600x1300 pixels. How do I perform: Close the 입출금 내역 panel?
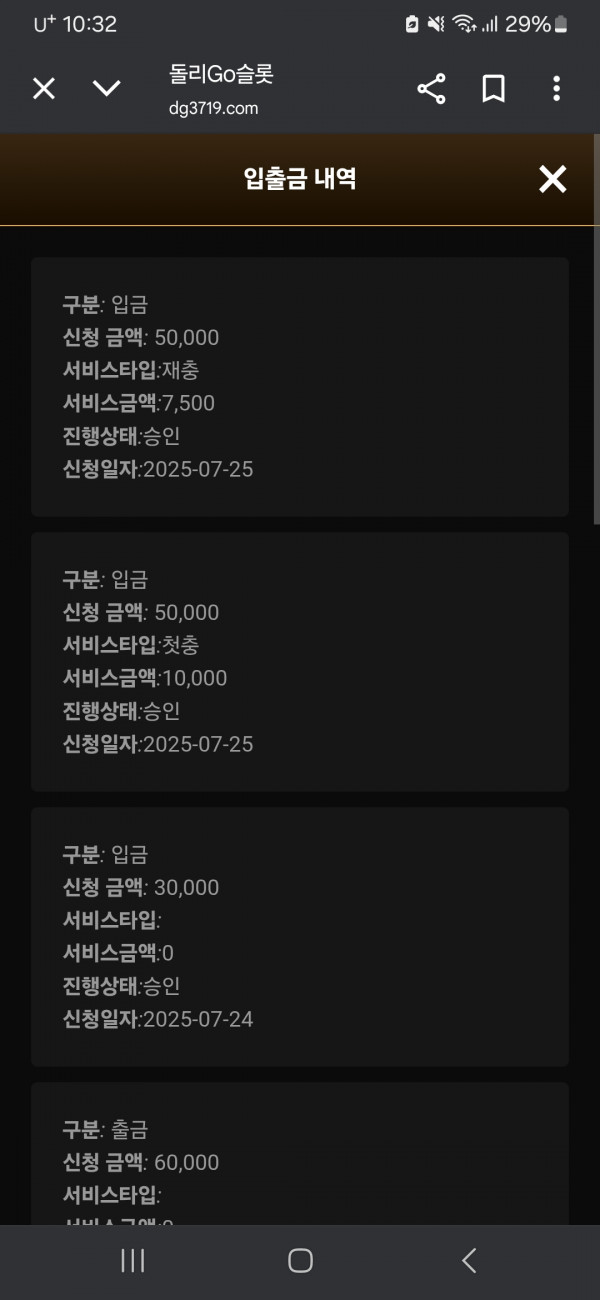pyautogui.click(x=552, y=179)
